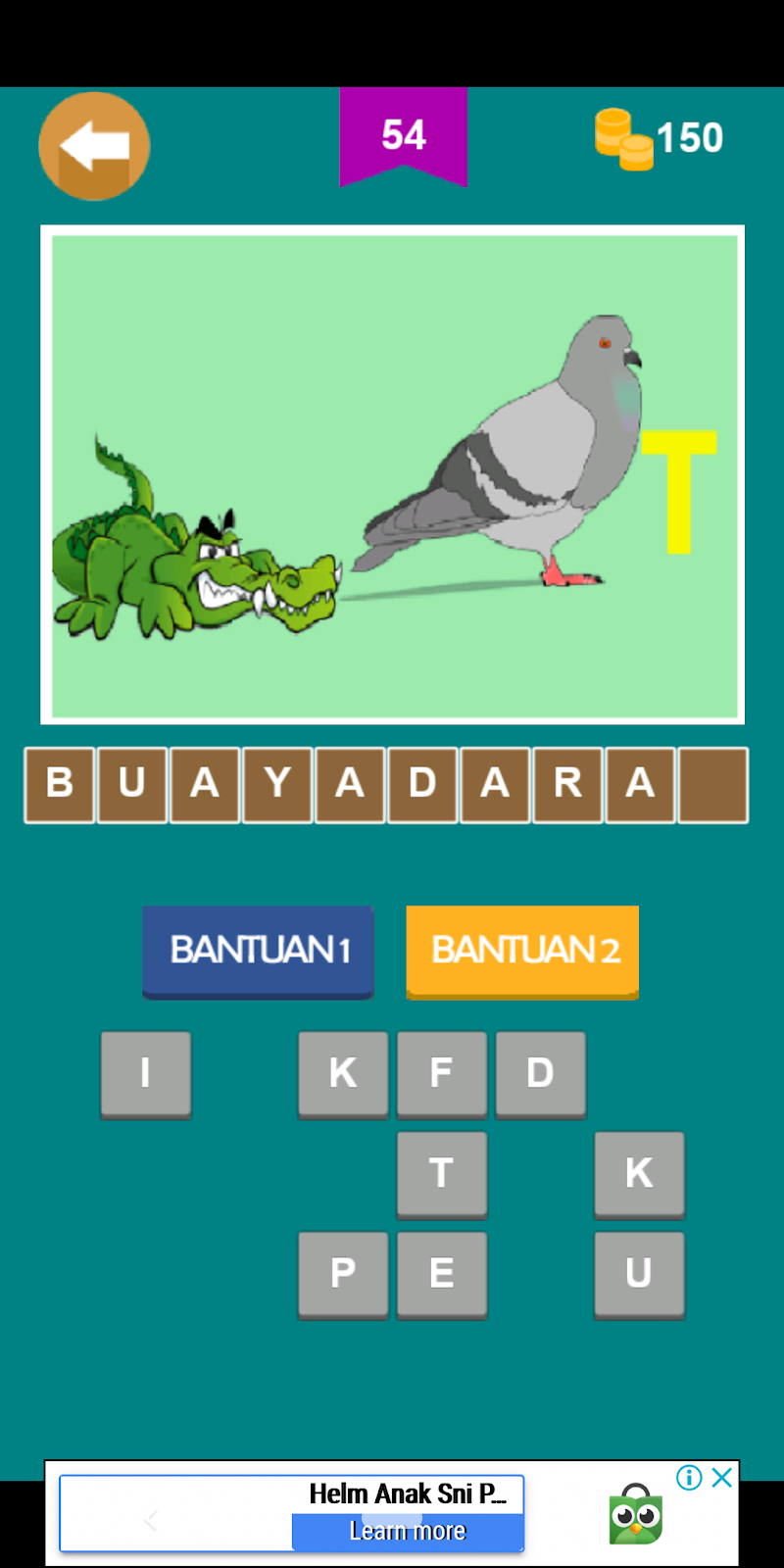The width and height of the screenshot is (784, 1568).
Task: Remove the letter R from the answer
Action: pyautogui.click(x=567, y=784)
